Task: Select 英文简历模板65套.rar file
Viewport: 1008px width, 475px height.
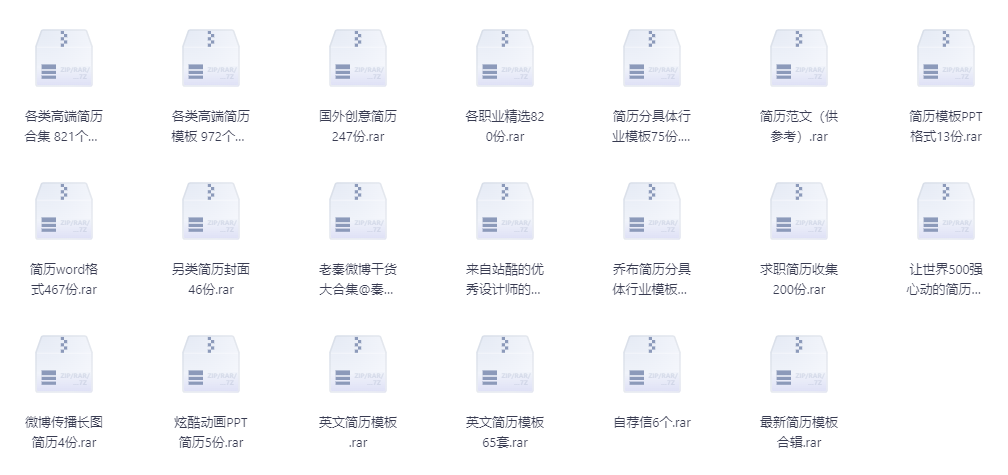Action: 505,364
